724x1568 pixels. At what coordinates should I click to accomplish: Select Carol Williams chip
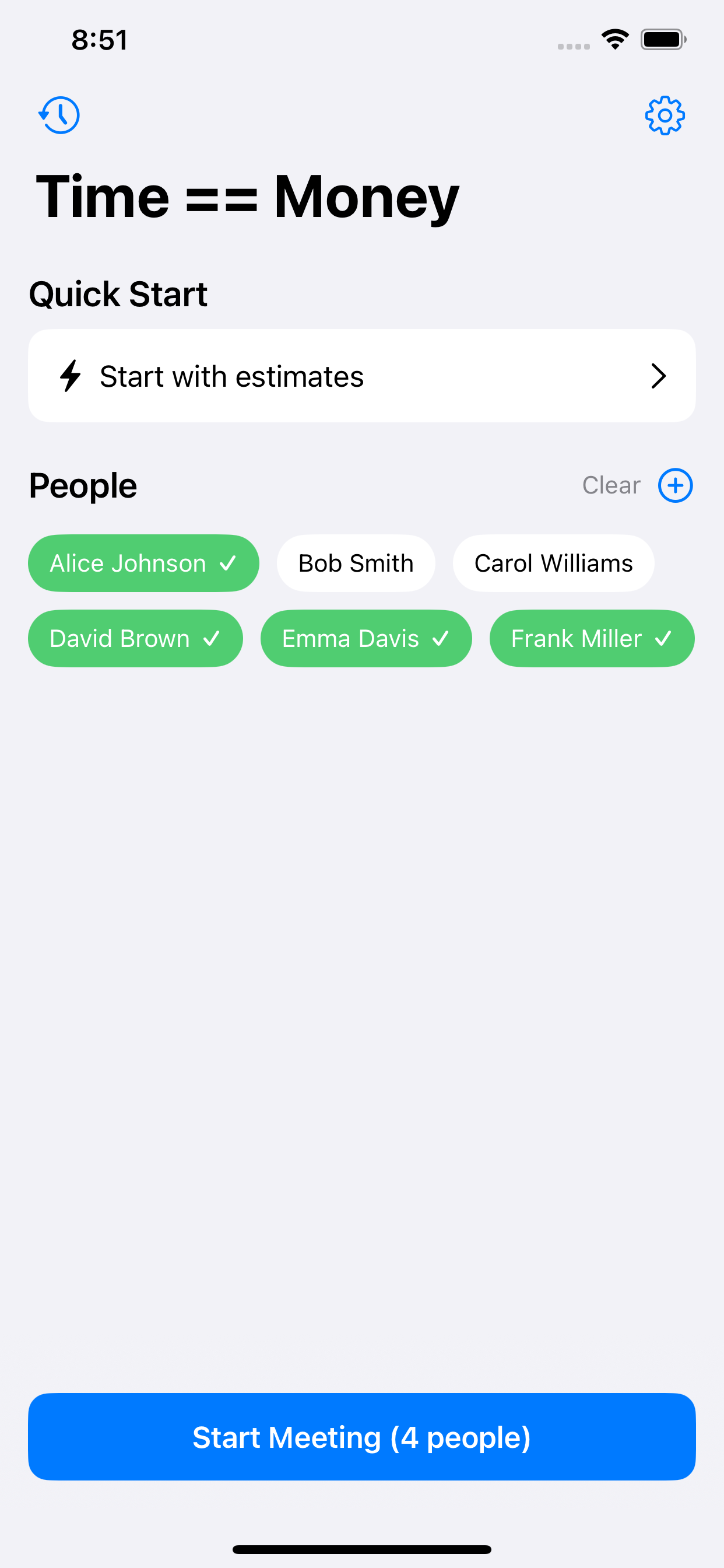coord(553,563)
